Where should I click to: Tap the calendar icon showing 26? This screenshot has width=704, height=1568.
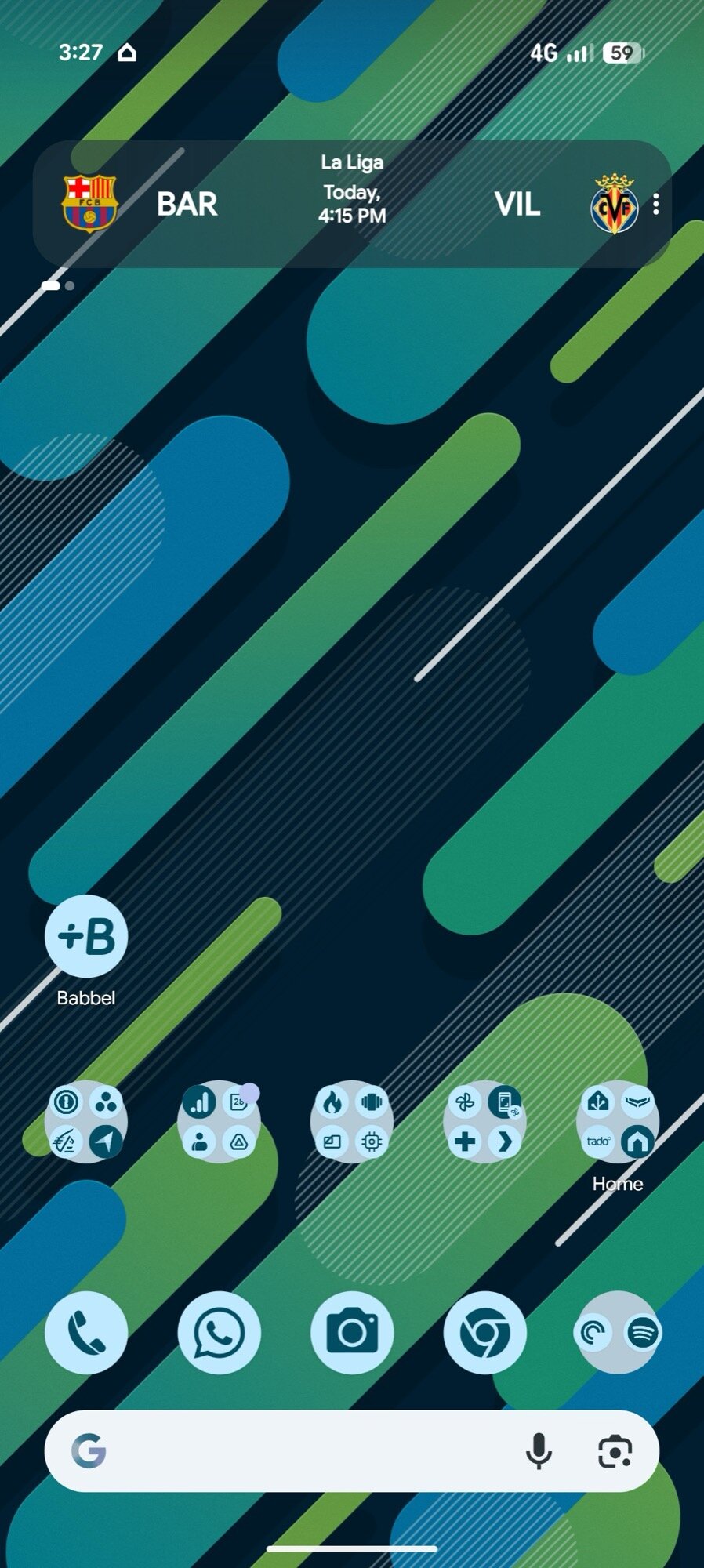click(x=239, y=1102)
